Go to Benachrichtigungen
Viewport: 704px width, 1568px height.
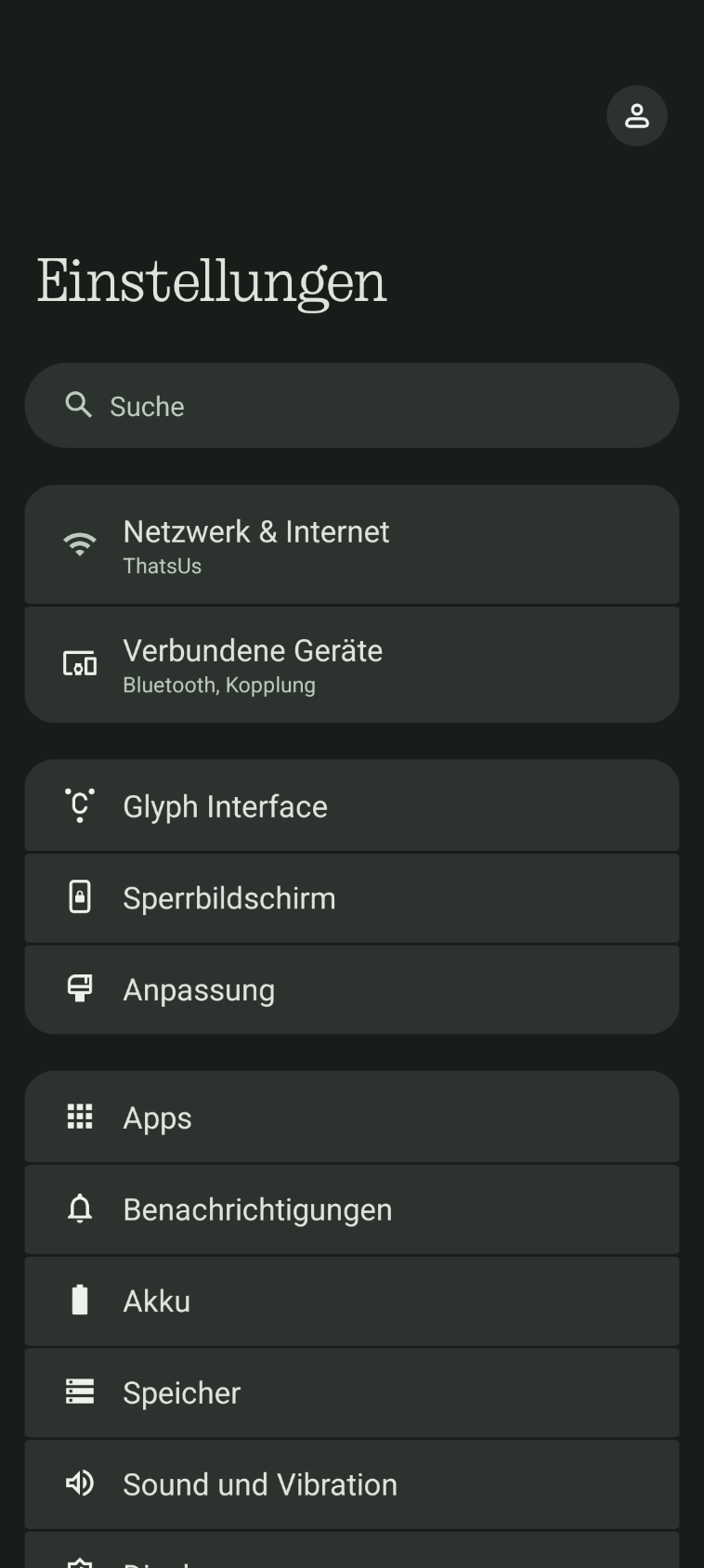coord(351,1209)
